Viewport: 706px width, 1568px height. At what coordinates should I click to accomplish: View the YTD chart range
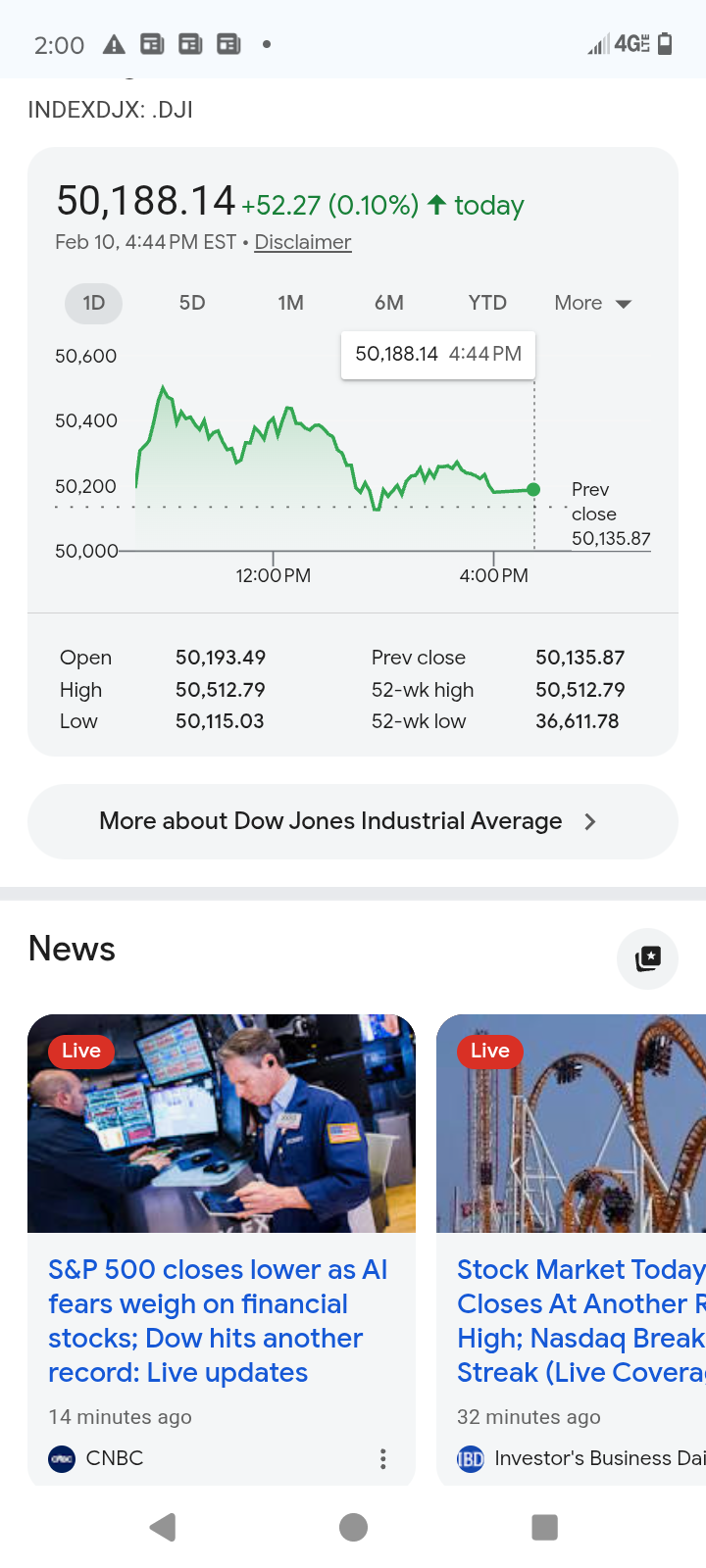pyautogui.click(x=487, y=303)
